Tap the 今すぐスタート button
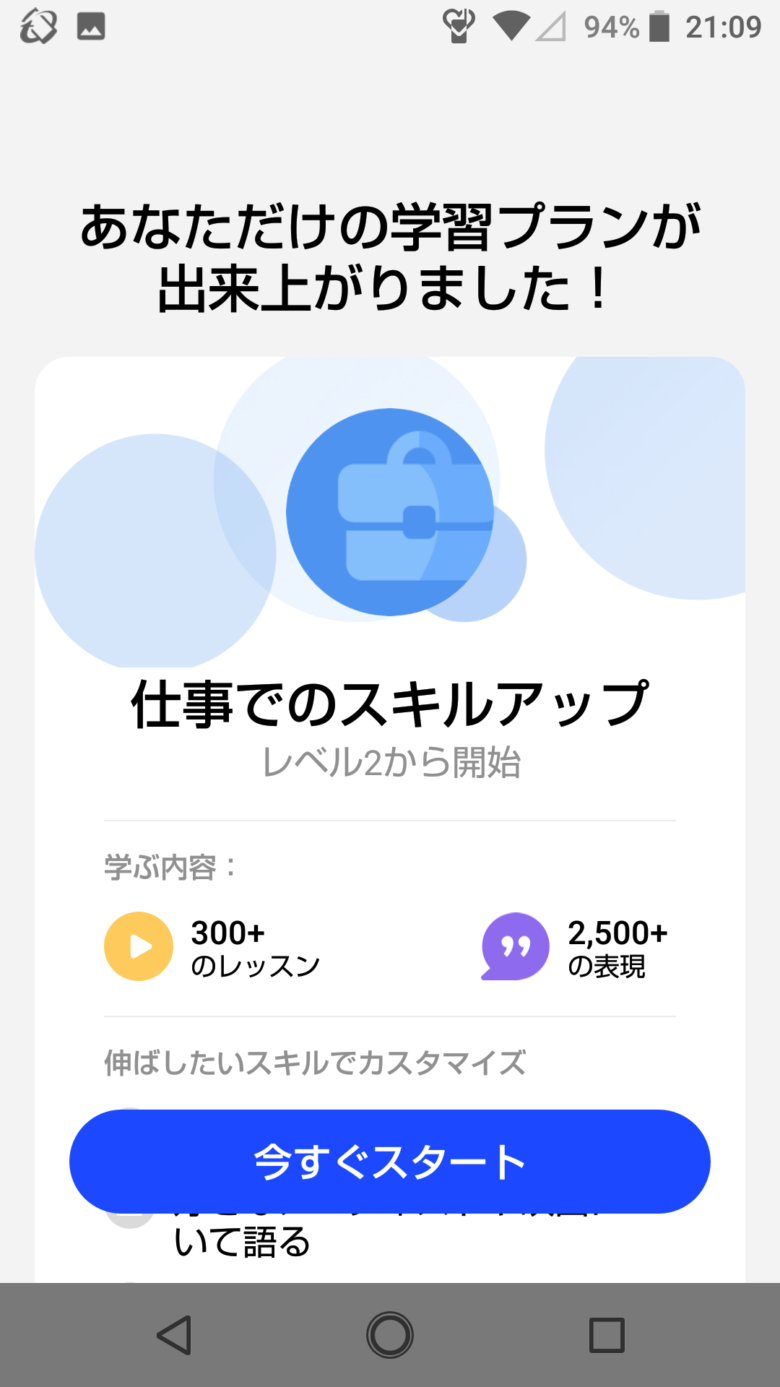This screenshot has height=1387, width=780. (389, 1161)
